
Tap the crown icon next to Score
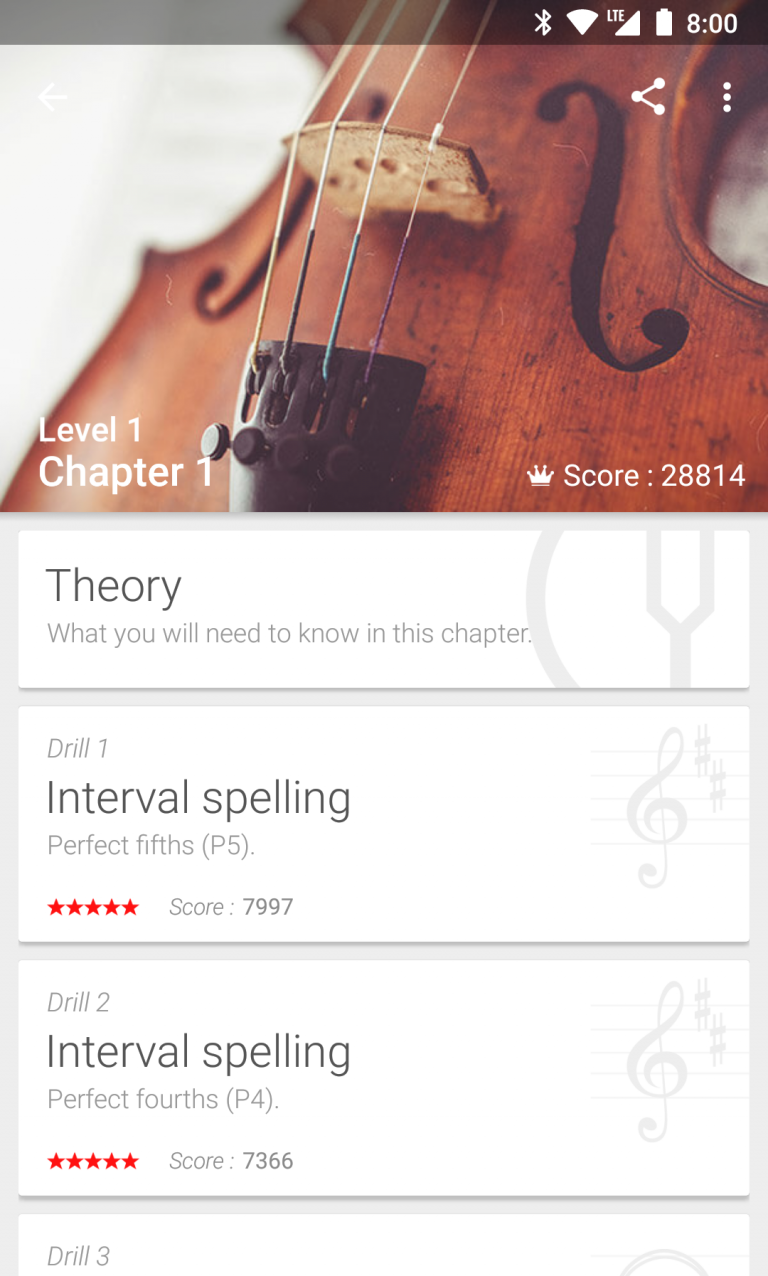coord(540,476)
